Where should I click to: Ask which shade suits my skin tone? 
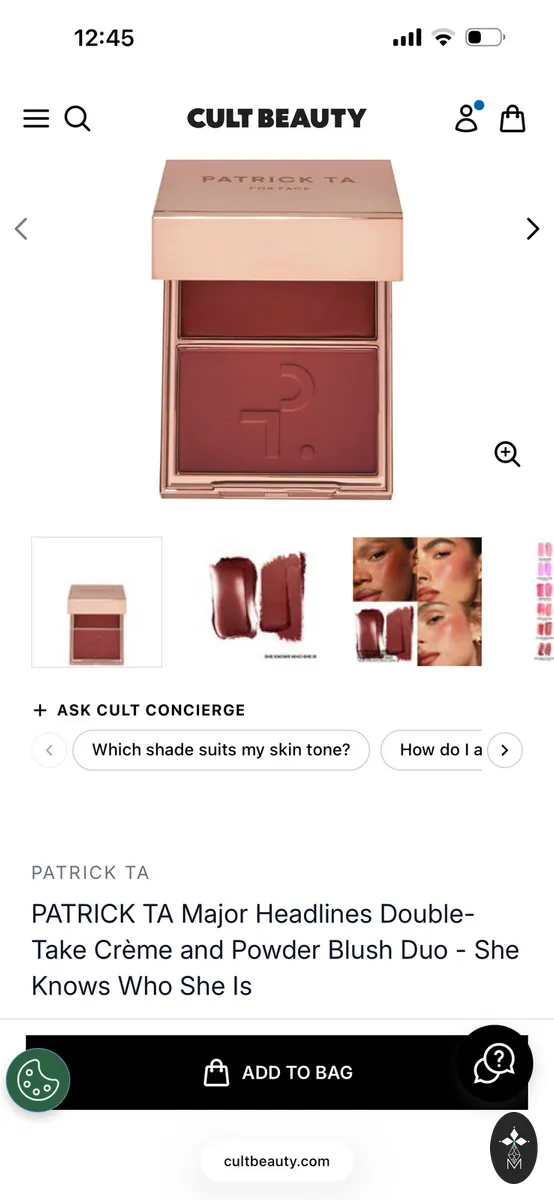point(221,749)
